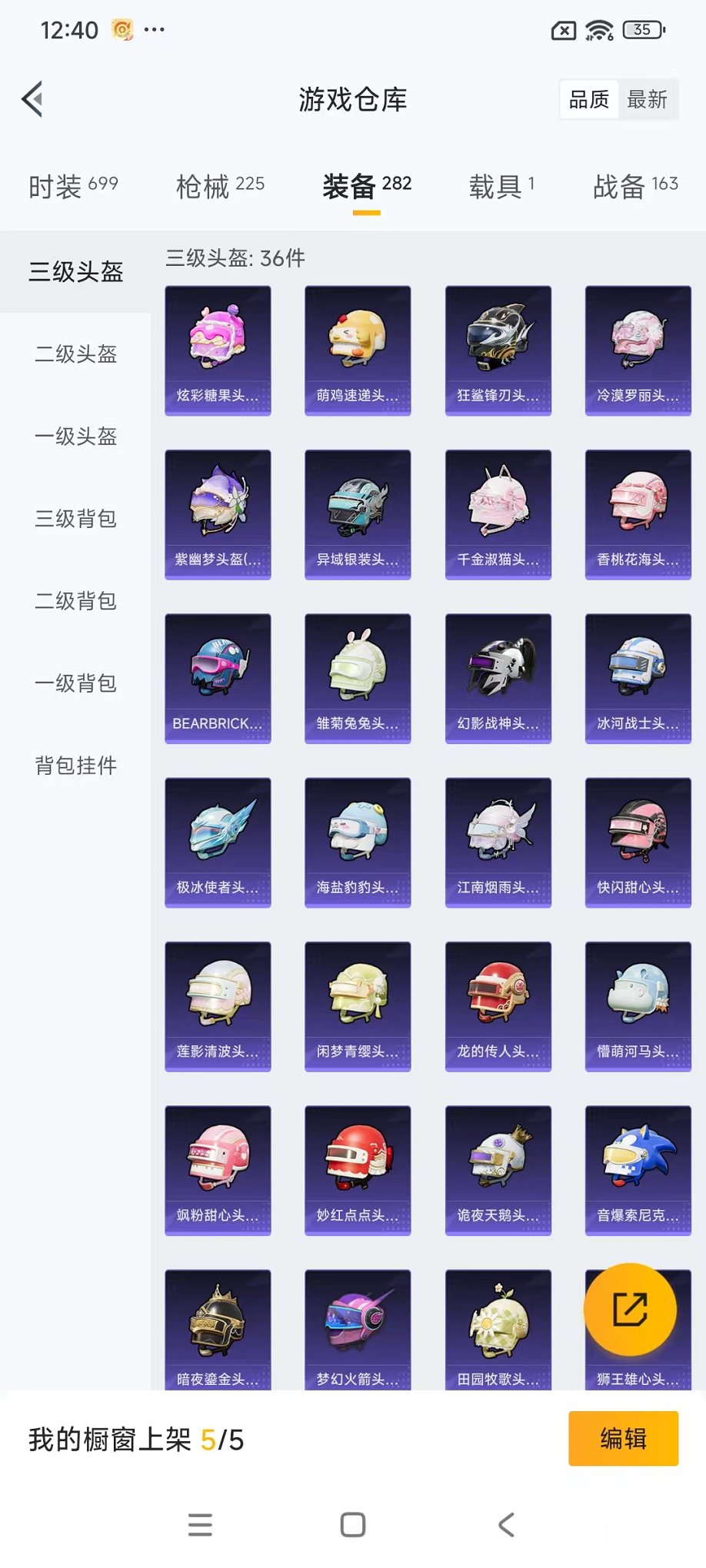Tap the battery indicator showing 35
This screenshot has width=706, height=1568.
click(643, 31)
